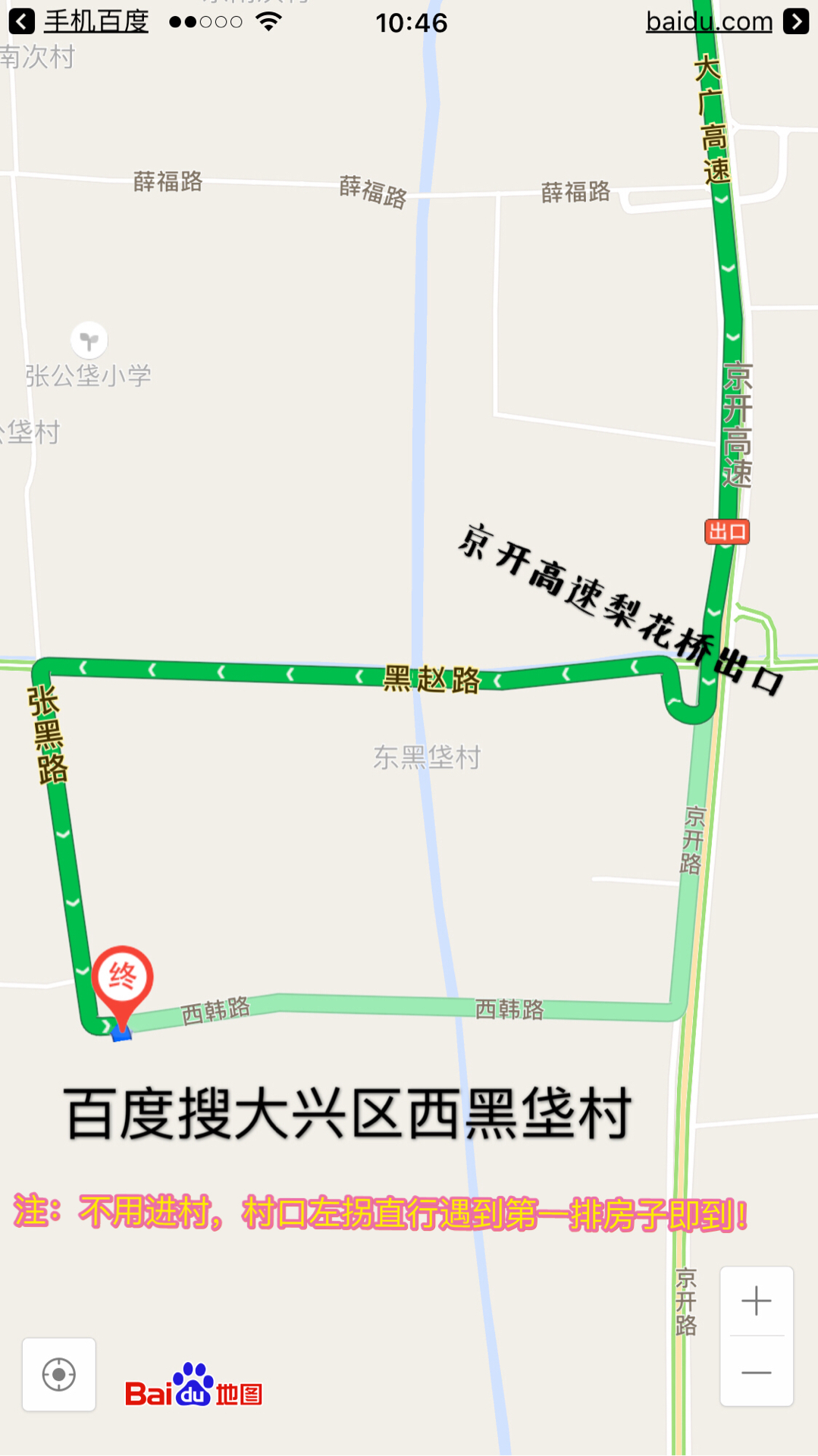Image resolution: width=818 pixels, height=1456 pixels.
Task: Tap the red 终 destination pin
Action: [x=122, y=980]
